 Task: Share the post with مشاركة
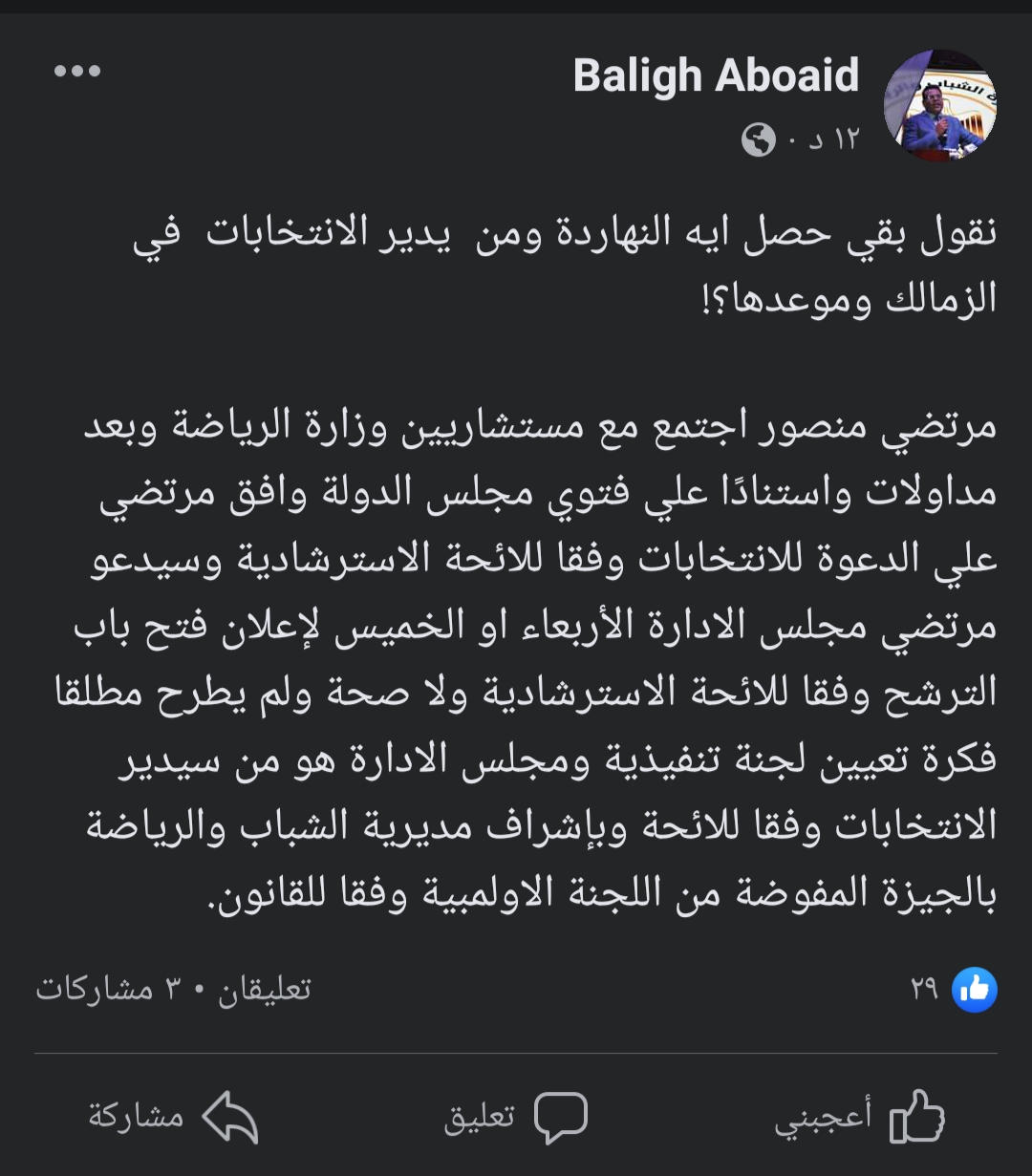[x=174, y=1116]
